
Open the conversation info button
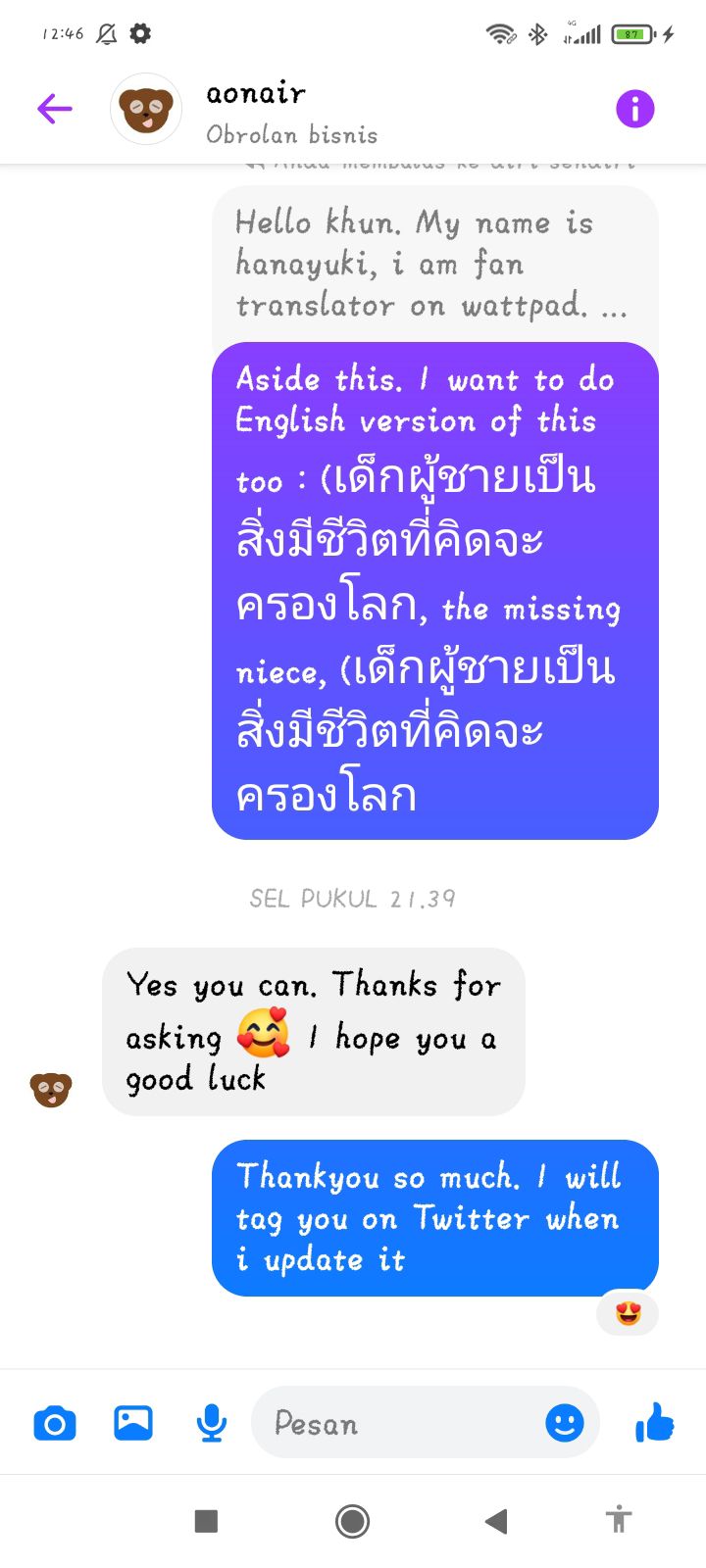coord(634,109)
